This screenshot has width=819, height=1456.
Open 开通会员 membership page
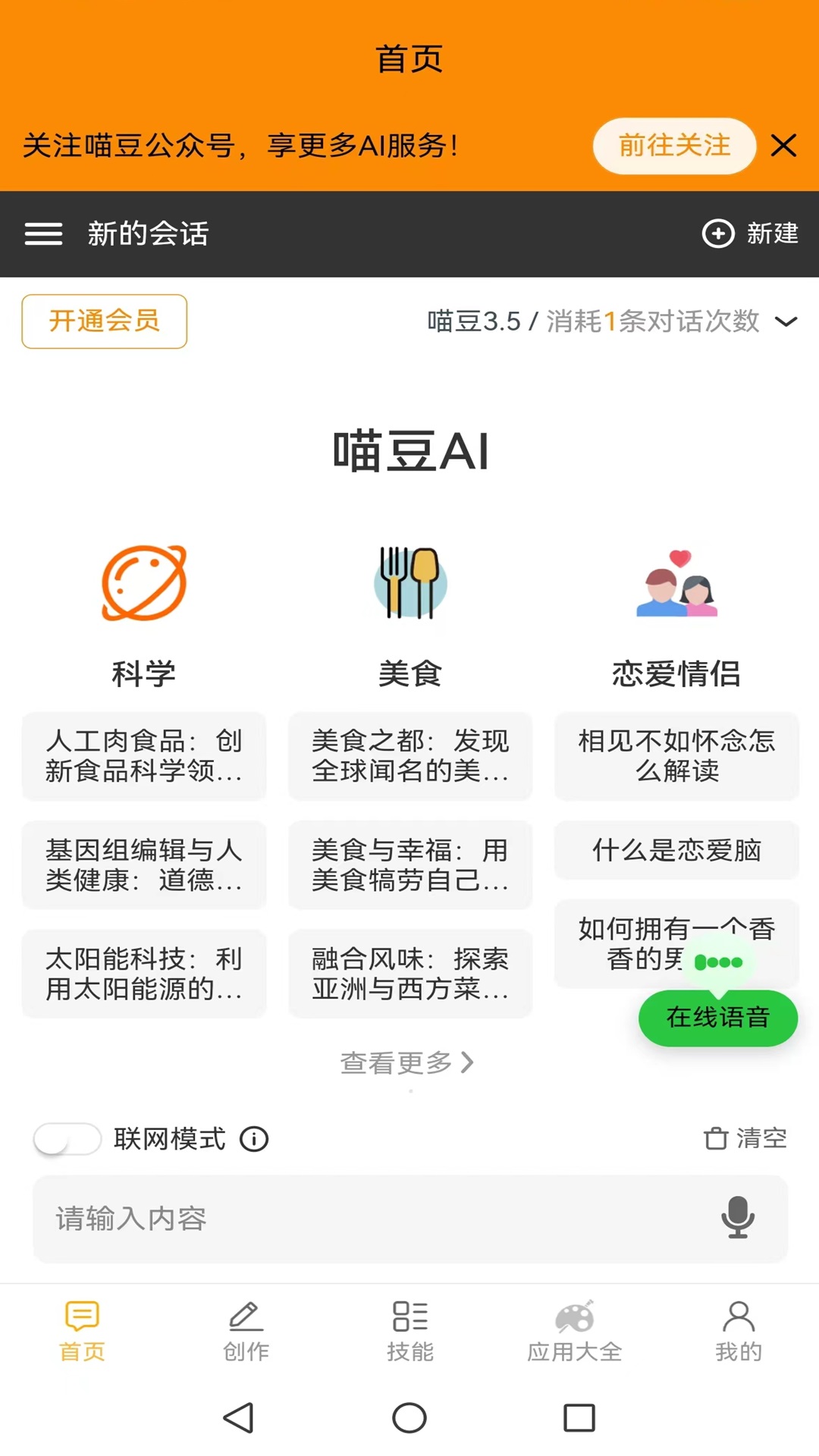click(x=104, y=322)
